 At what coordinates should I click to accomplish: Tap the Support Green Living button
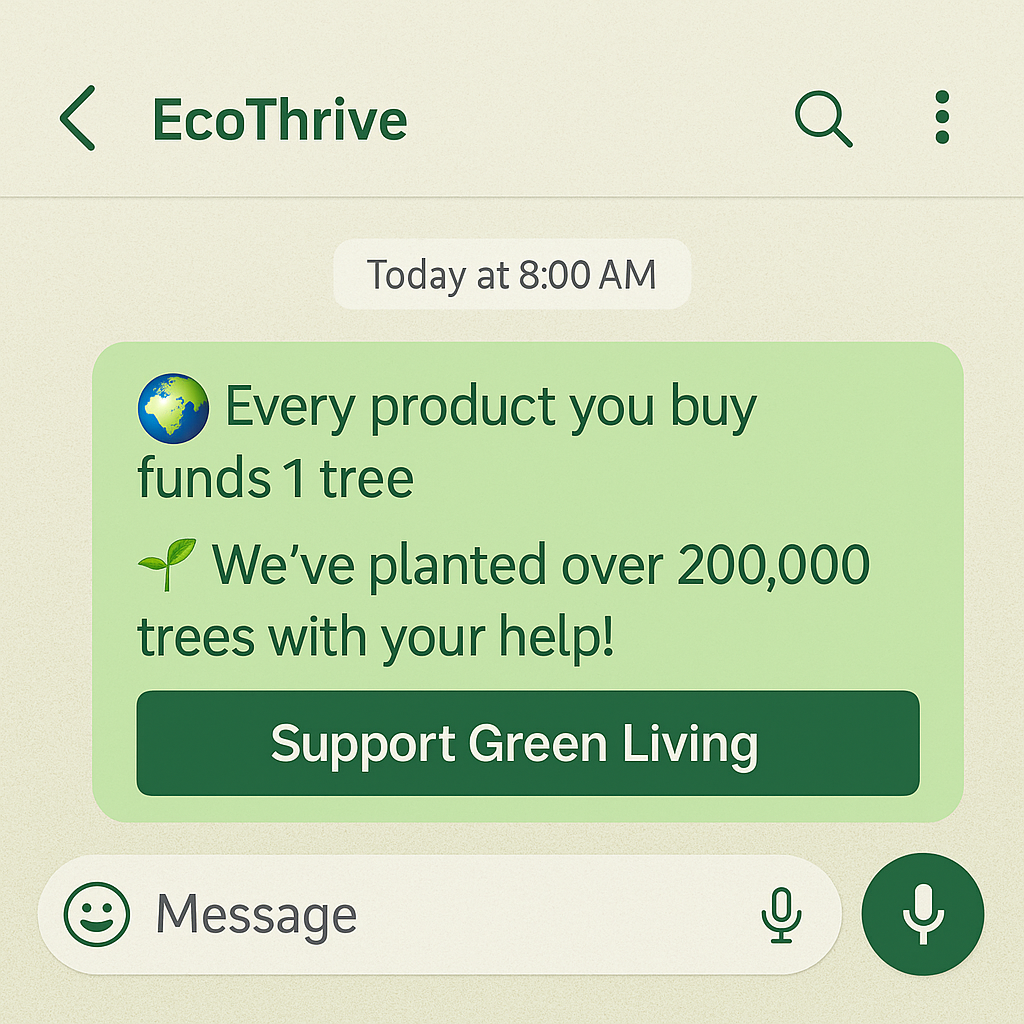[x=527, y=743]
